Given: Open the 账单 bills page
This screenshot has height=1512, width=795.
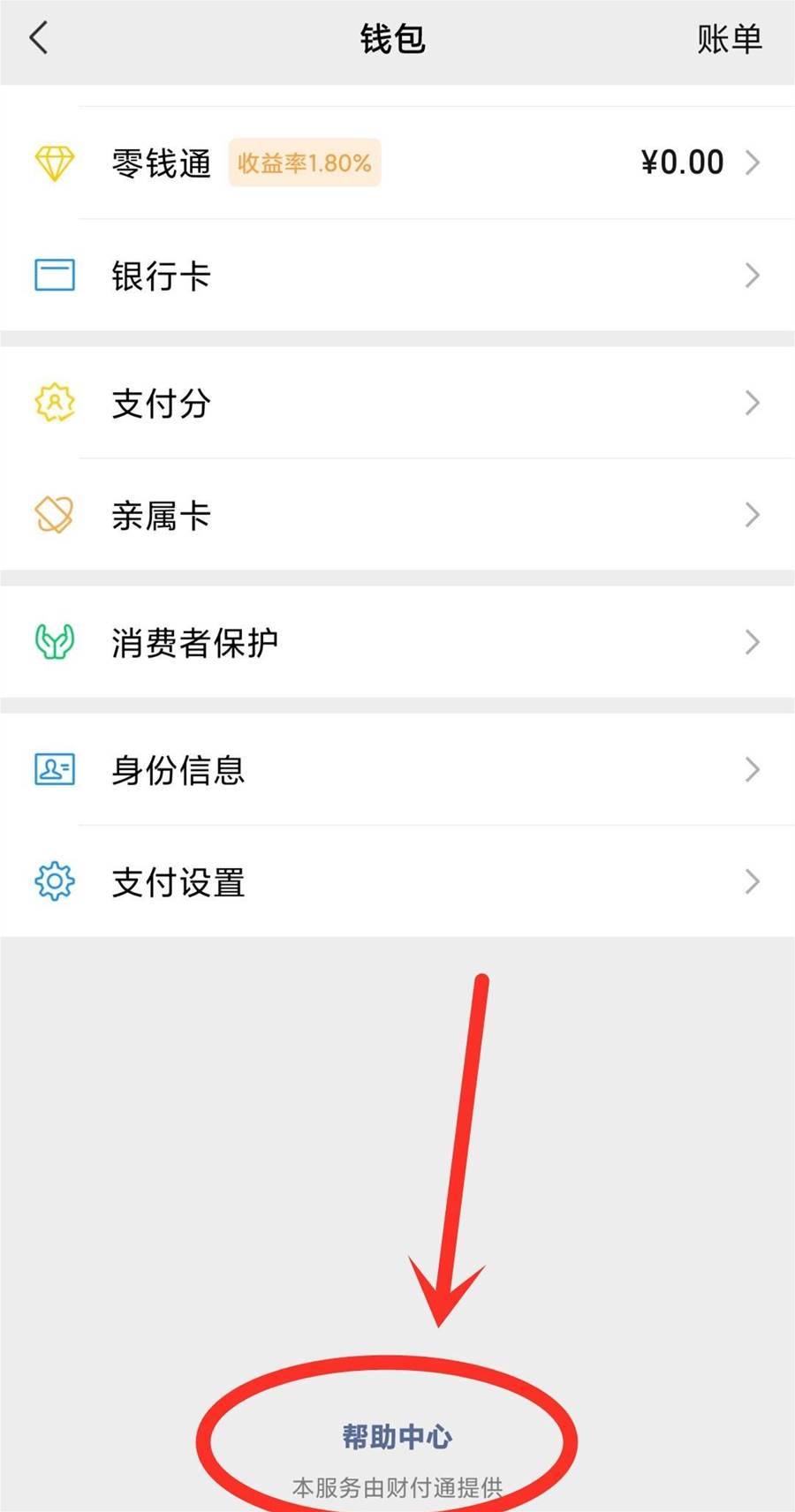Looking at the screenshot, I should pyautogui.click(x=729, y=40).
